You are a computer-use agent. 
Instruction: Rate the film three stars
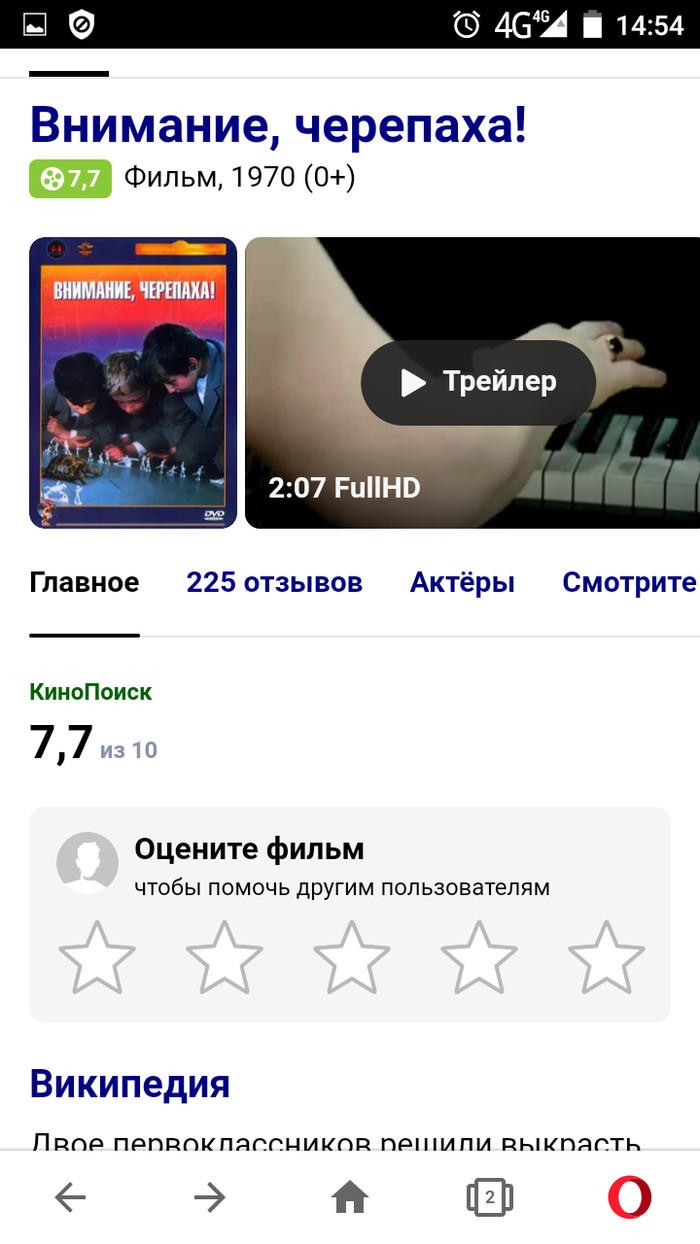click(x=352, y=957)
